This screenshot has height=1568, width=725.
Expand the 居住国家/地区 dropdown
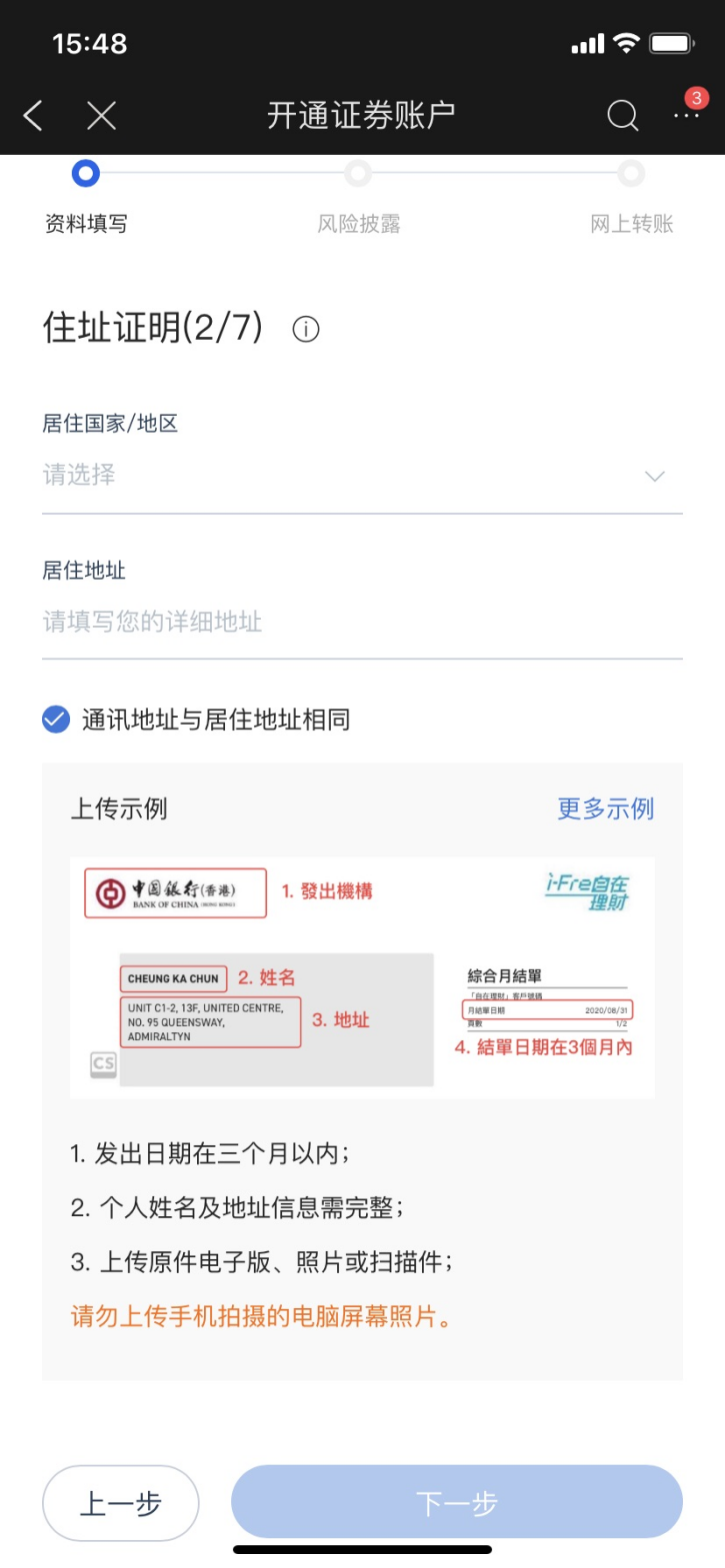click(362, 476)
